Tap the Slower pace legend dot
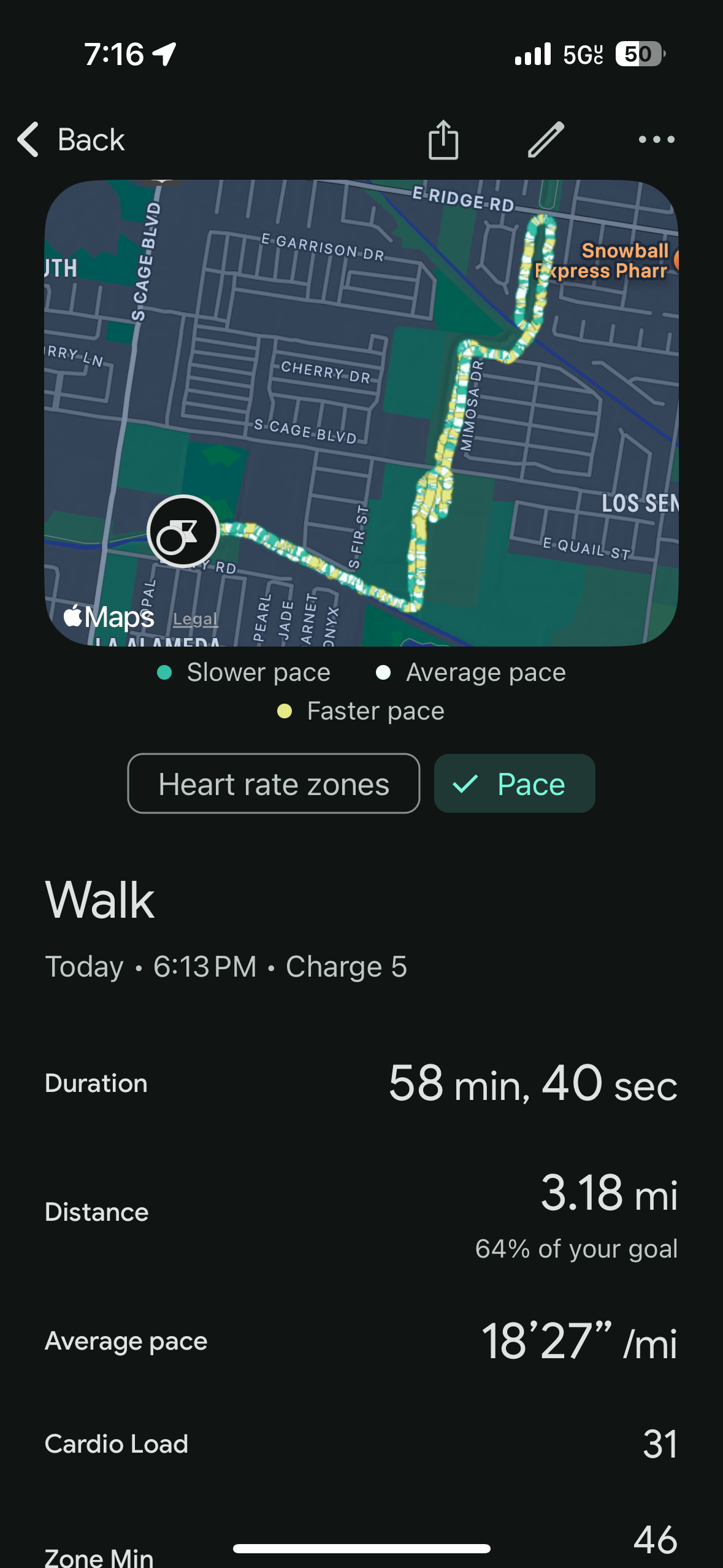Image resolution: width=723 pixels, height=1568 pixels. pyautogui.click(x=164, y=672)
